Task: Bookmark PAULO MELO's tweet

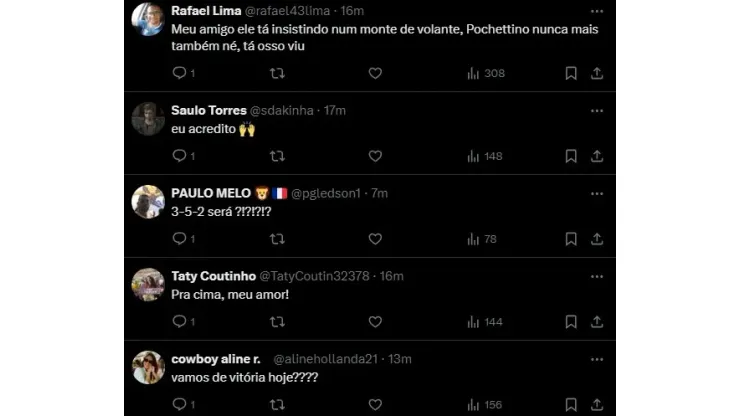Action: pos(571,239)
